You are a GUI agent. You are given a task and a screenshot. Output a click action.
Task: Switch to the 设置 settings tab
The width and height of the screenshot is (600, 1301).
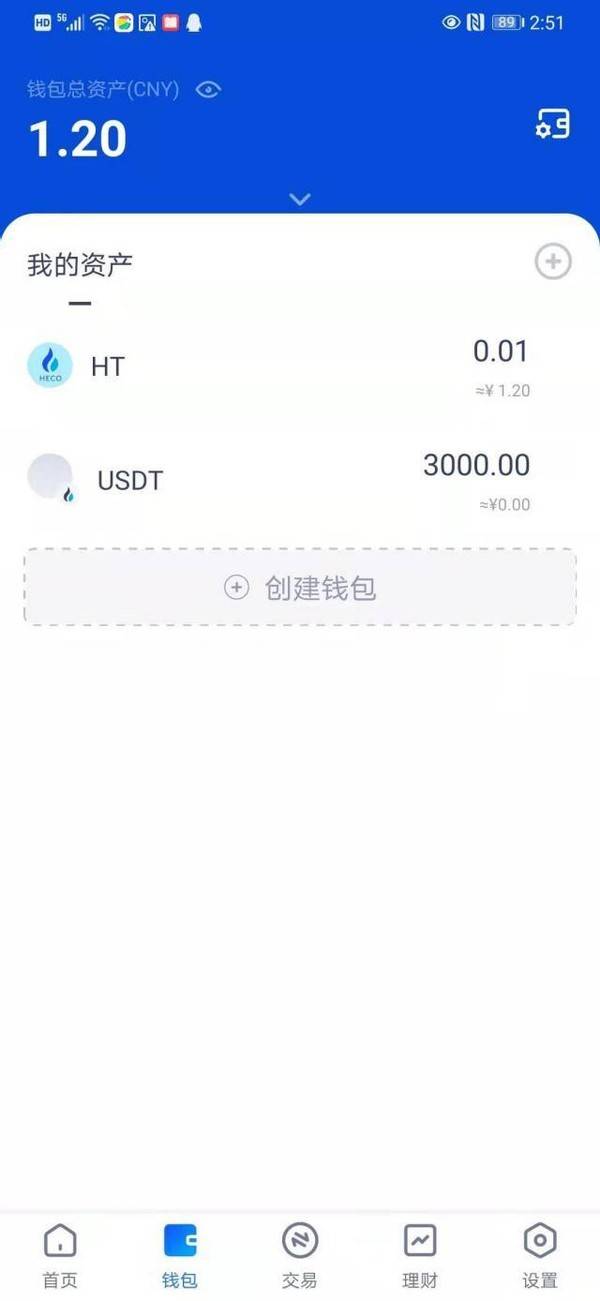tap(540, 1255)
